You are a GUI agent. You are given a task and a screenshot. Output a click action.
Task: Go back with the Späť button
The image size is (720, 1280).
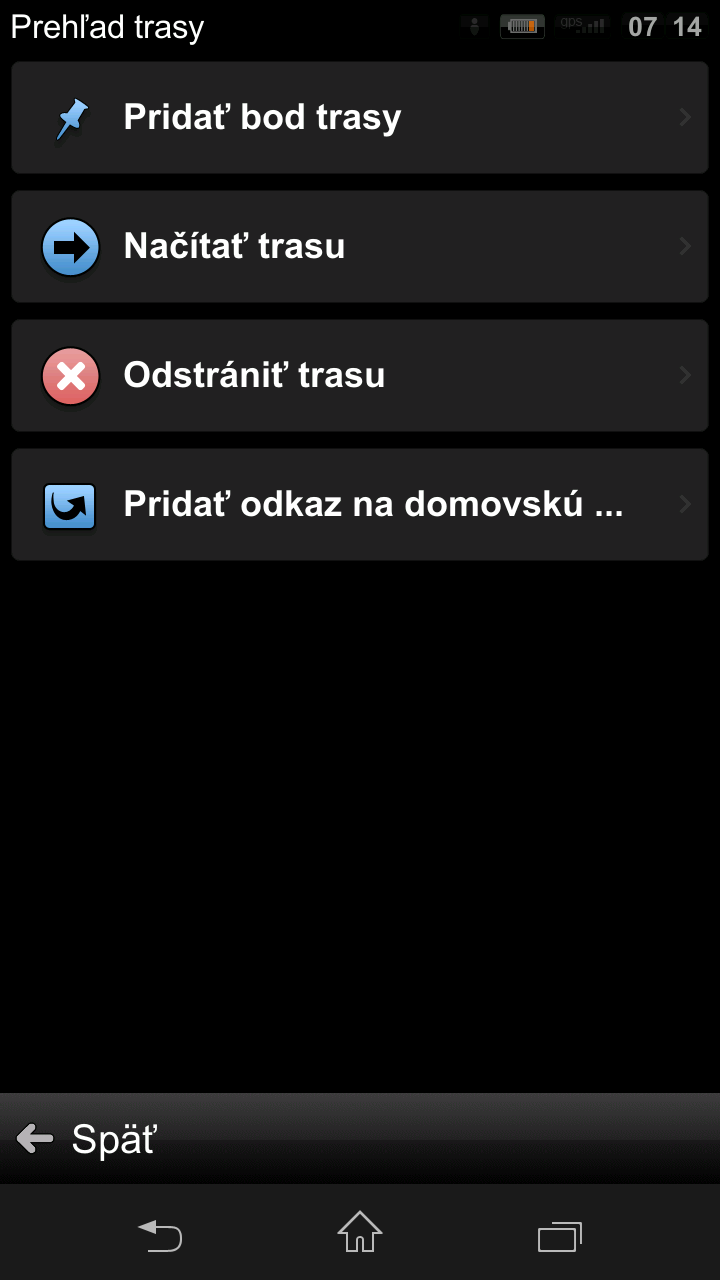click(x=87, y=1138)
